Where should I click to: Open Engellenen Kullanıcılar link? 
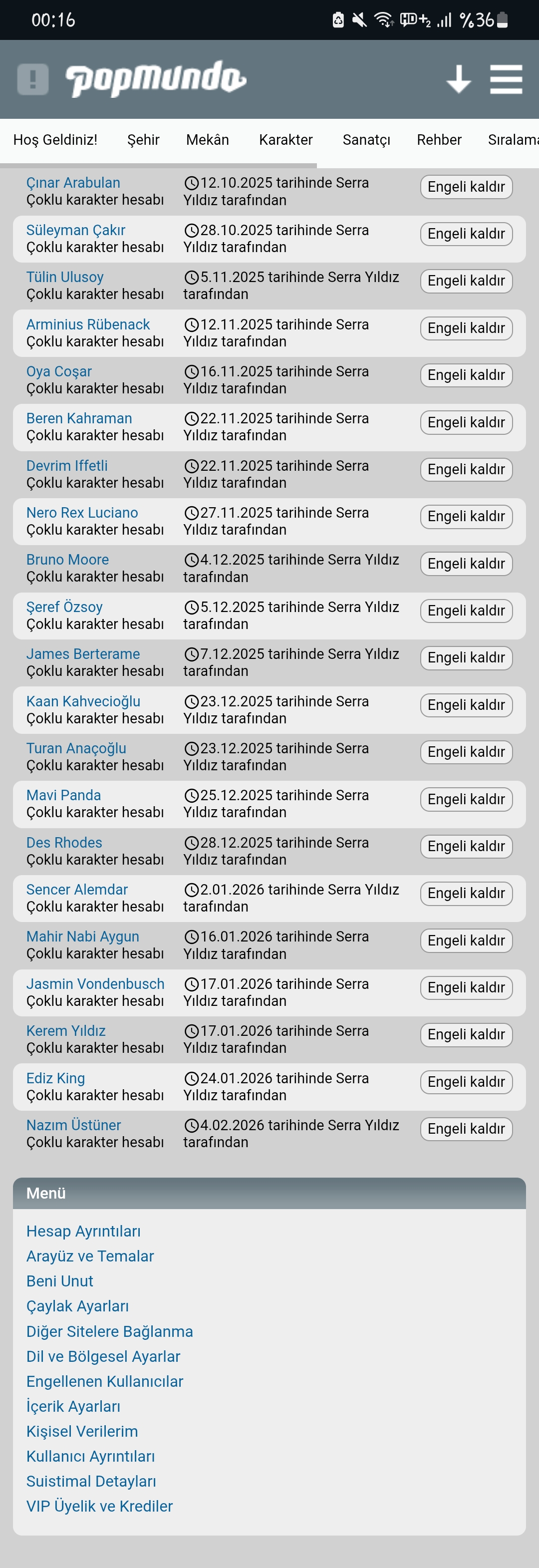coord(105,1382)
